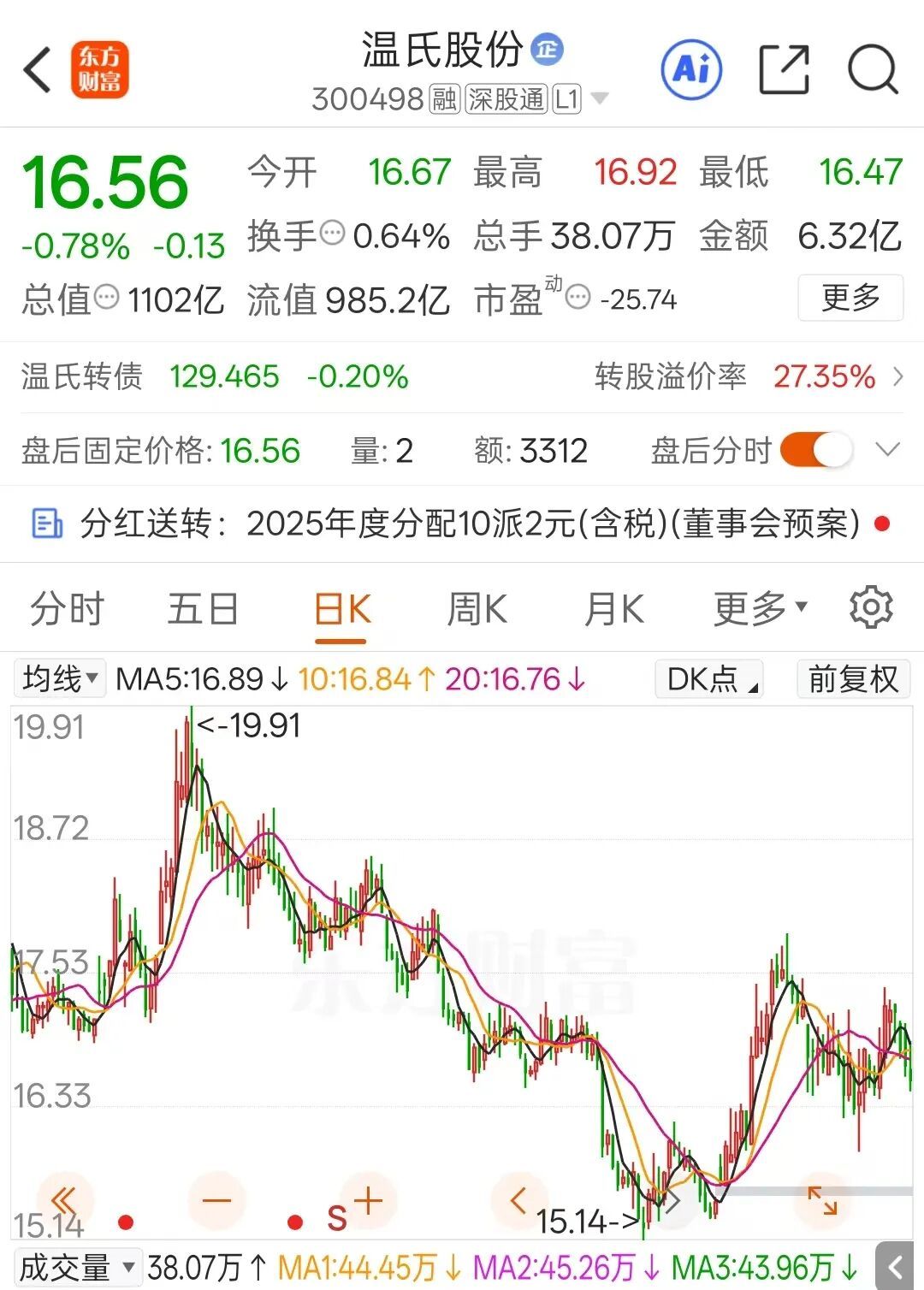Open the 成交量 sub-indicator dropdown

[x=77, y=1267]
